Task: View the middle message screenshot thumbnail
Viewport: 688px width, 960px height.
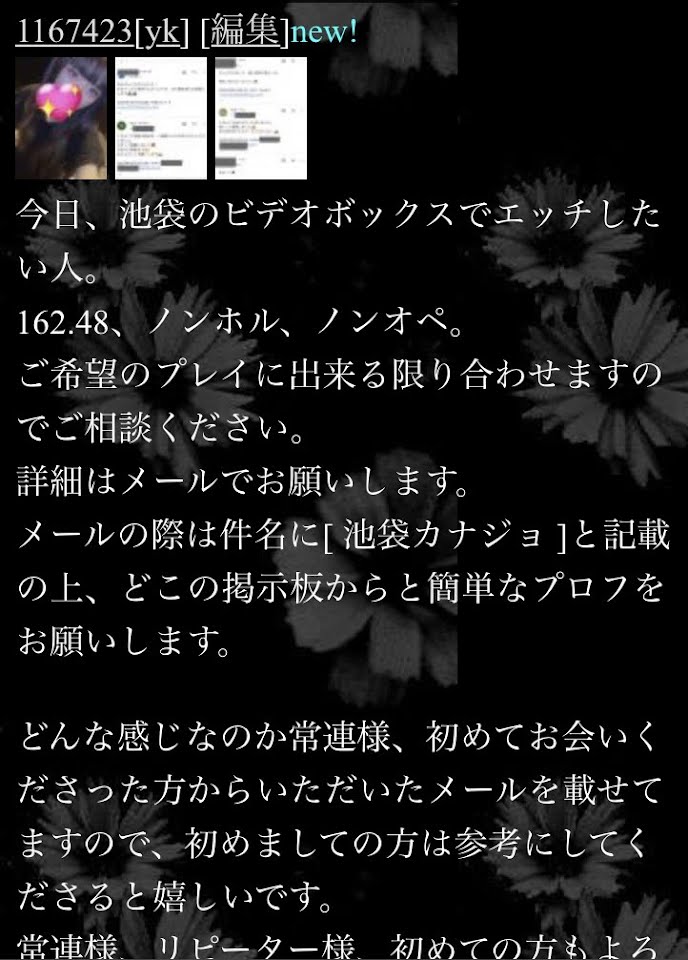Action: tap(161, 118)
